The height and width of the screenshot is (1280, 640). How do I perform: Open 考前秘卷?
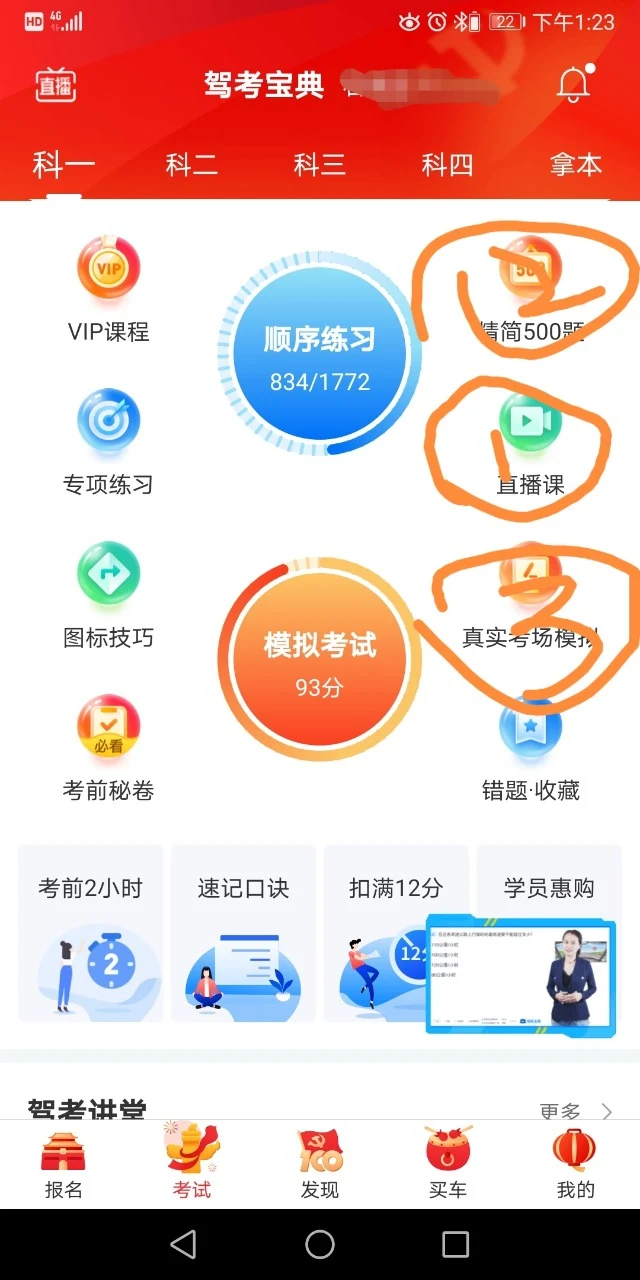(x=108, y=749)
